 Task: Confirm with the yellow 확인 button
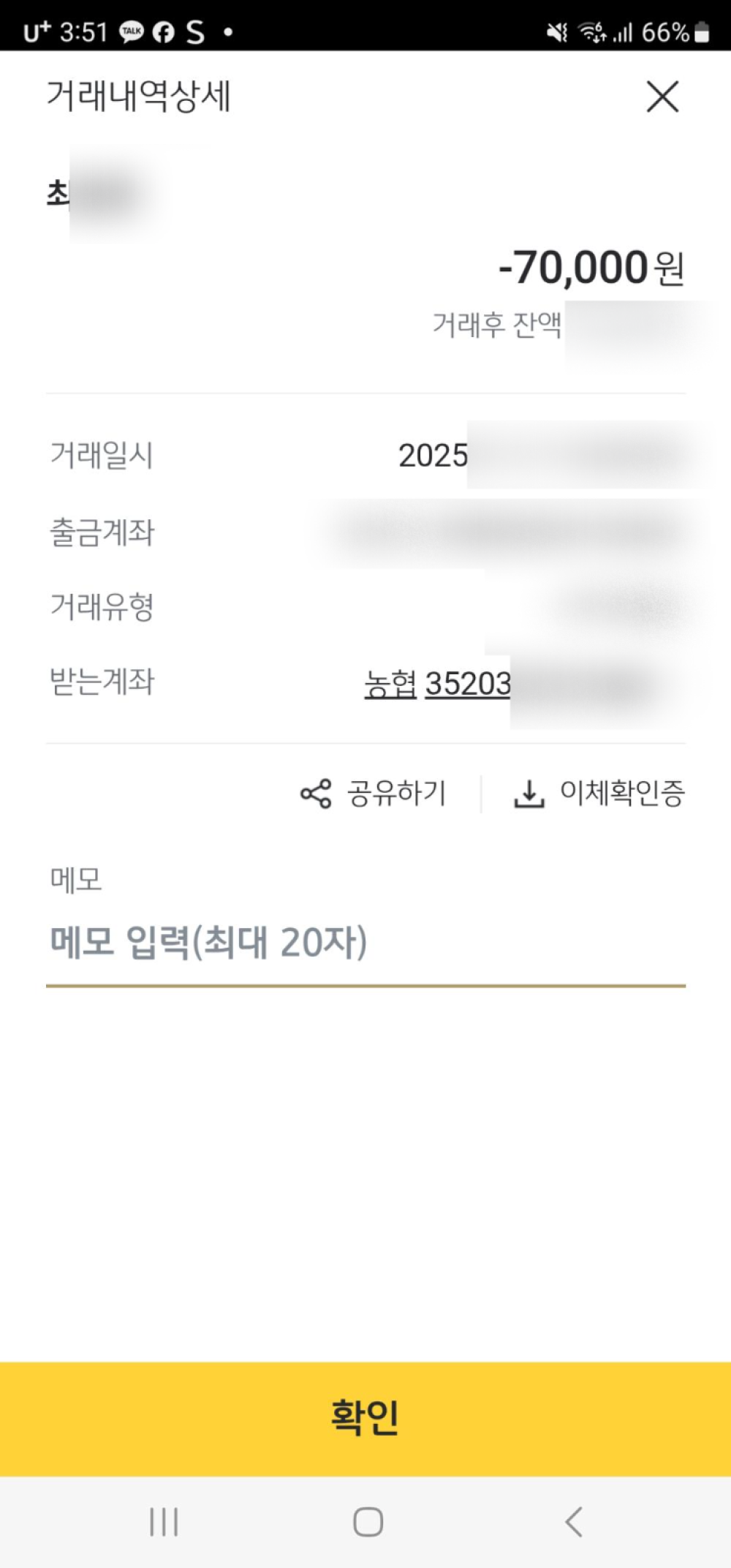tap(365, 1417)
